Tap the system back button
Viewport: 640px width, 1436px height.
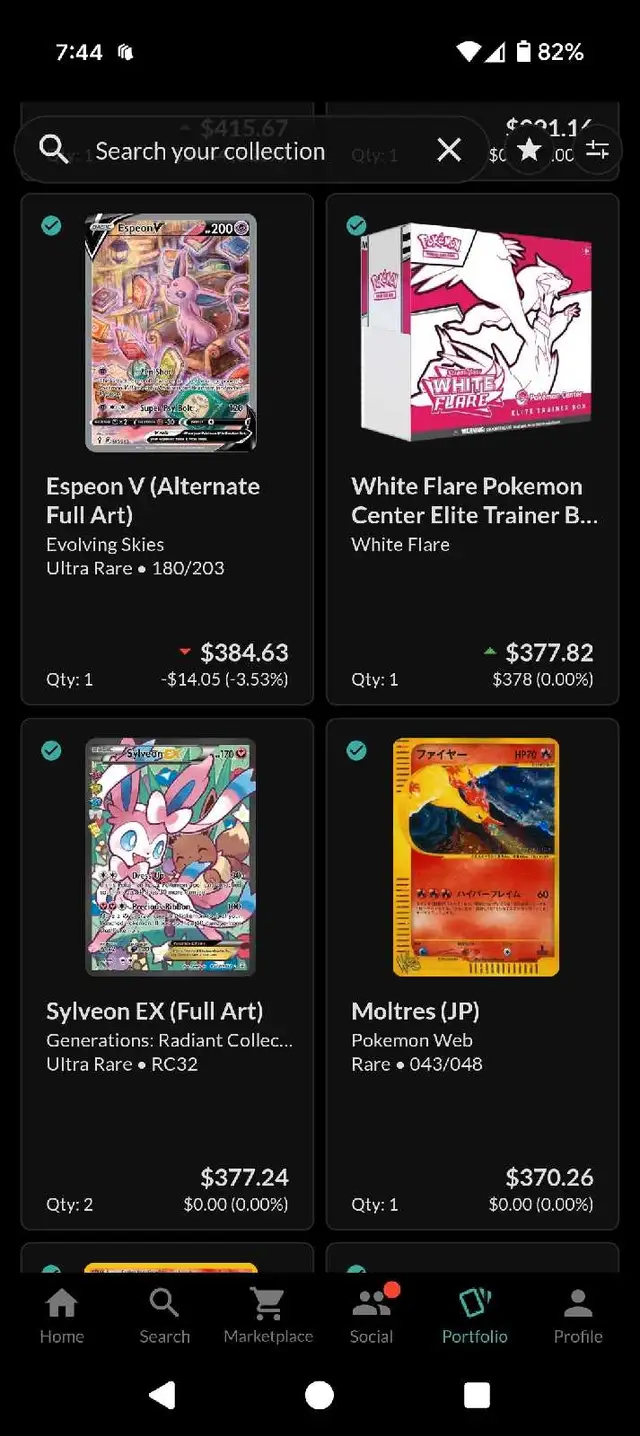pos(162,1395)
